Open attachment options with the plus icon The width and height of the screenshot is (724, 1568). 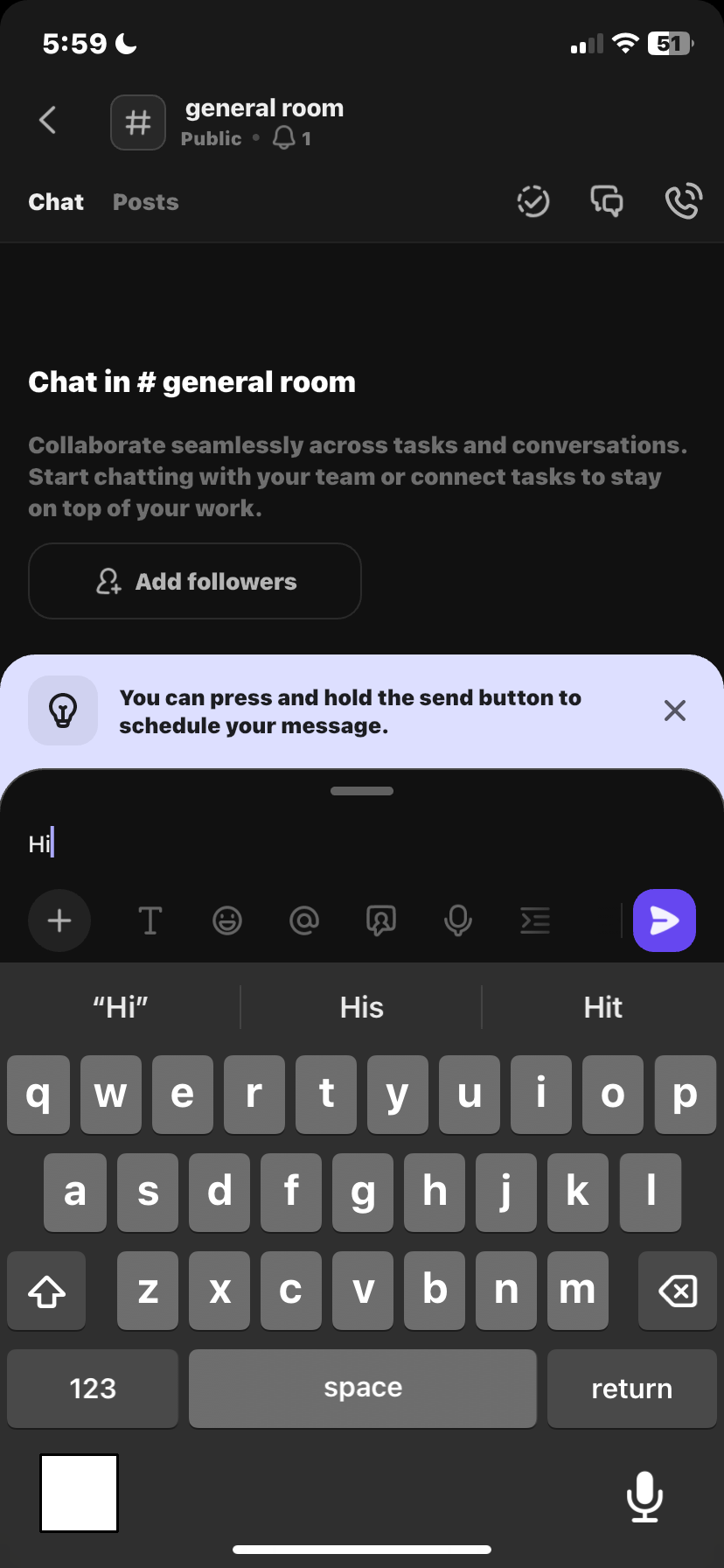click(x=59, y=920)
